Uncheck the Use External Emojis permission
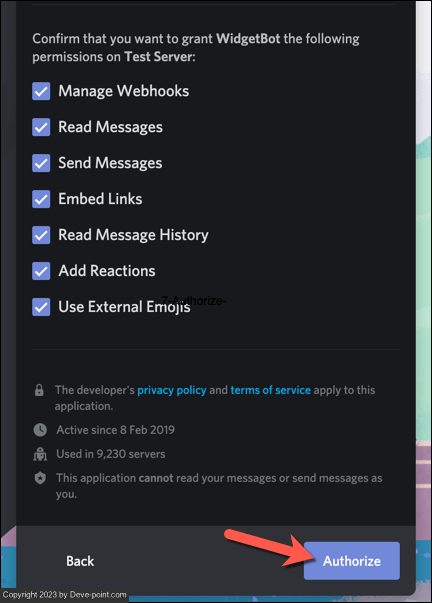Image resolution: width=432 pixels, height=603 pixels. tap(41, 307)
